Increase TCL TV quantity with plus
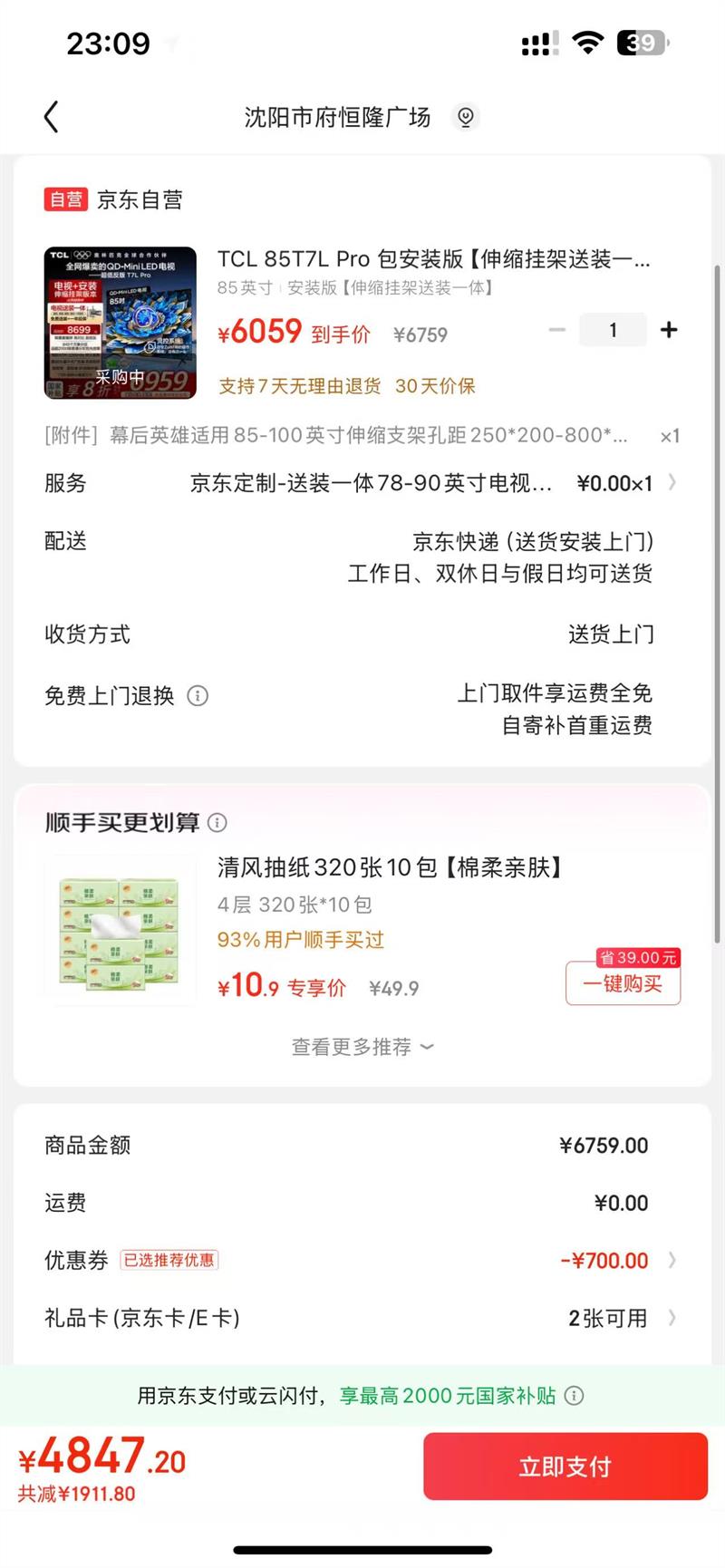Image resolution: width=725 pixels, height=1568 pixels. [x=669, y=330]
